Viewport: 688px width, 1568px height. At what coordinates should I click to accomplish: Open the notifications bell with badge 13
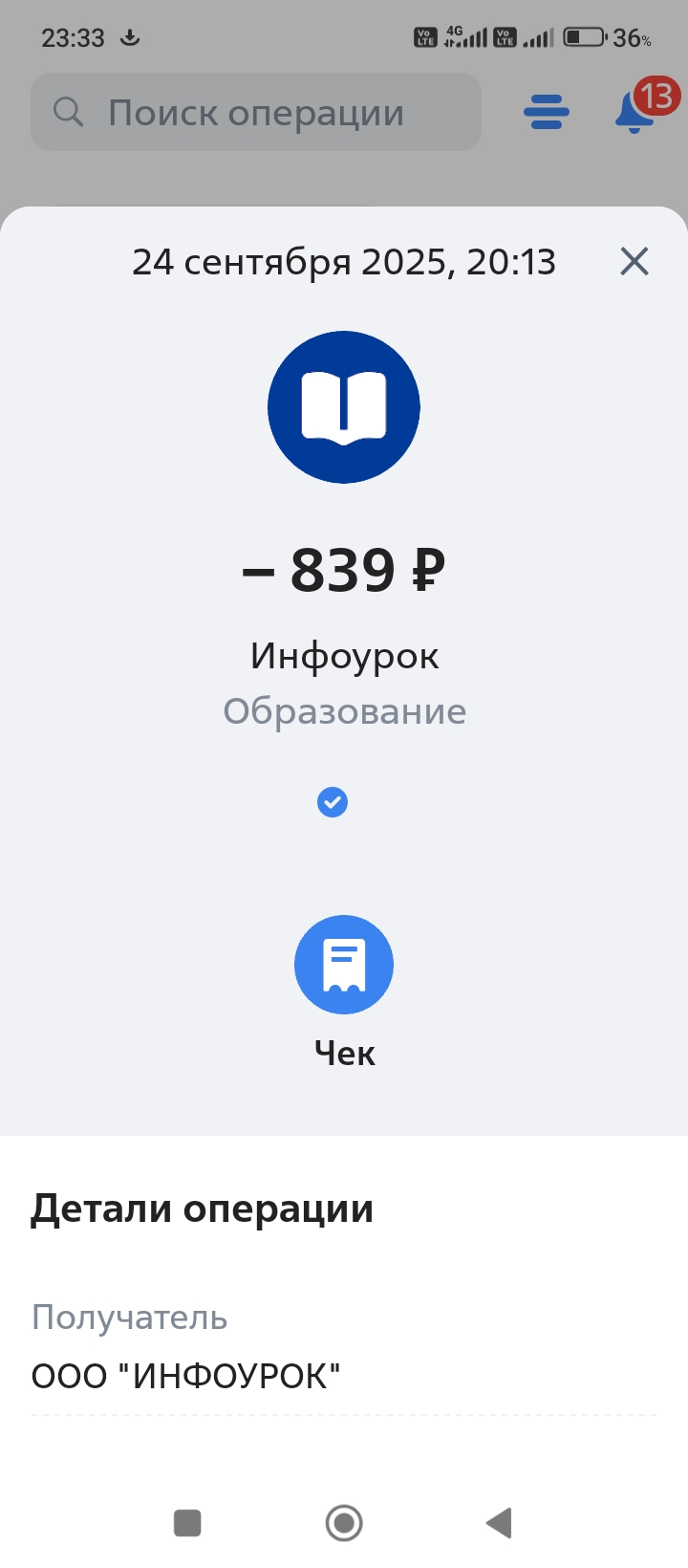pyautogui.click(x=637, y=110)
